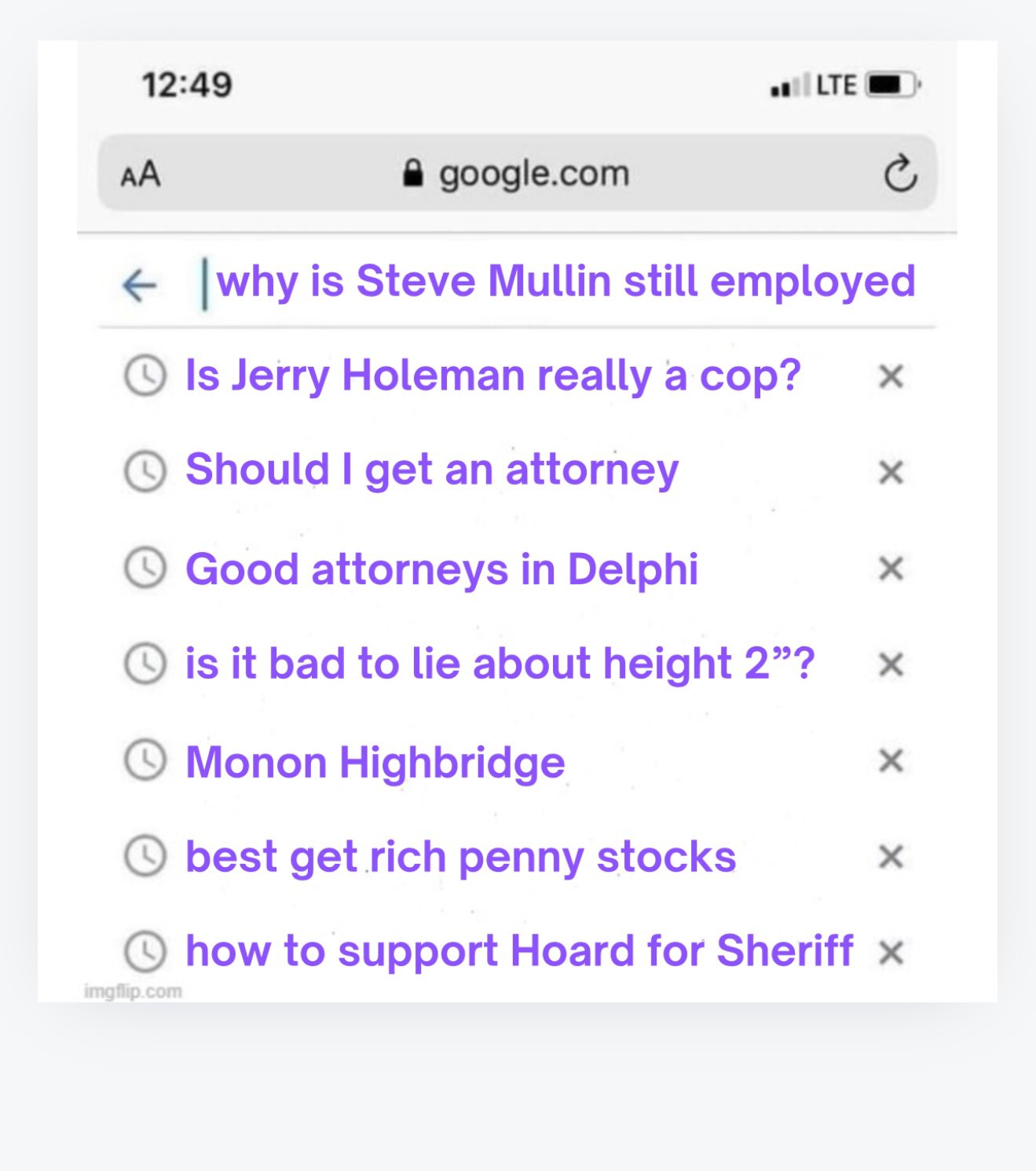Viewport: 1036px width, 1171px height.
Task: Delete 'best get rich penny stocks' using its X
Action: (x=891, y=856)
